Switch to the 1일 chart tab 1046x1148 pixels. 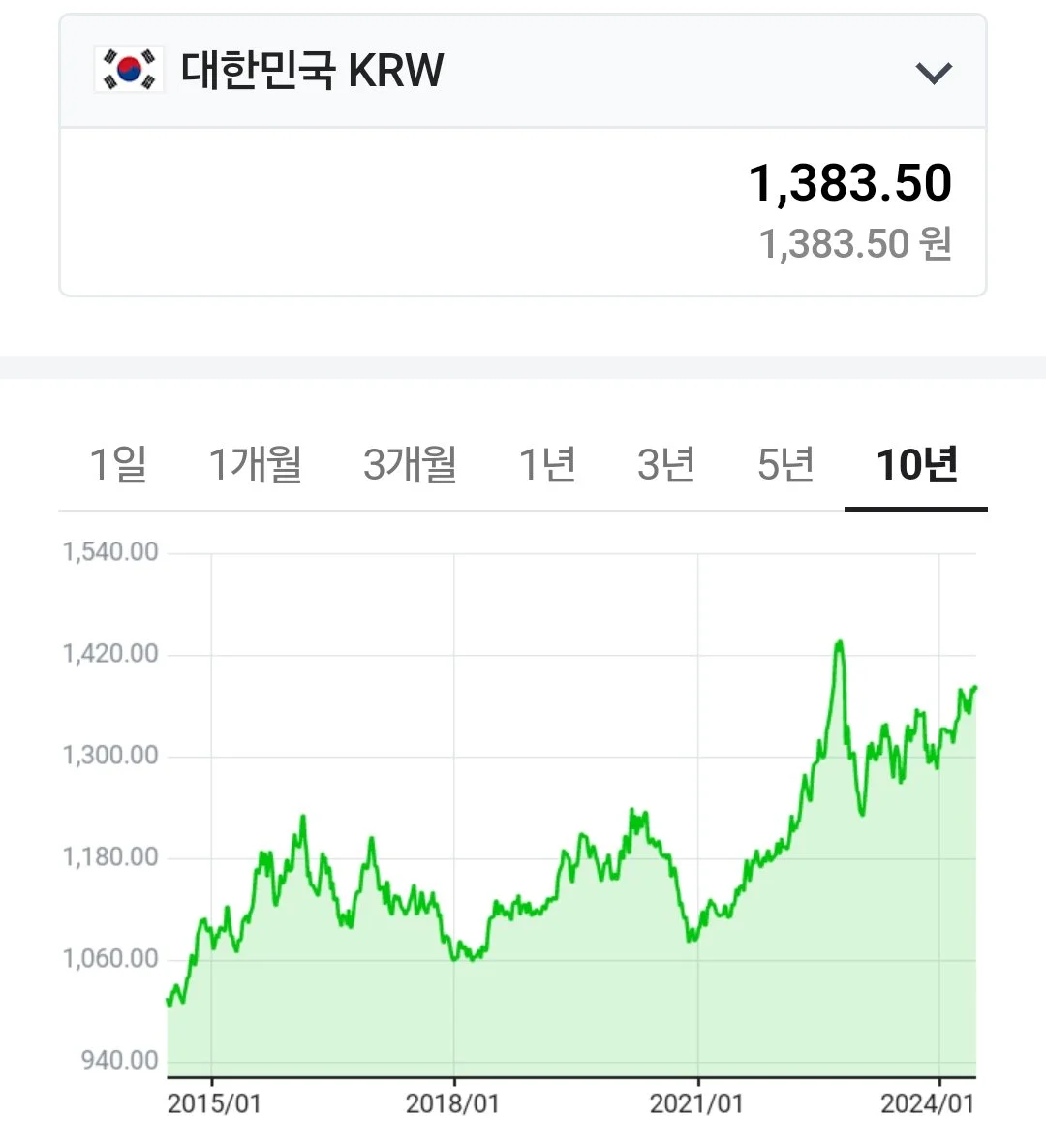point(118,464)
